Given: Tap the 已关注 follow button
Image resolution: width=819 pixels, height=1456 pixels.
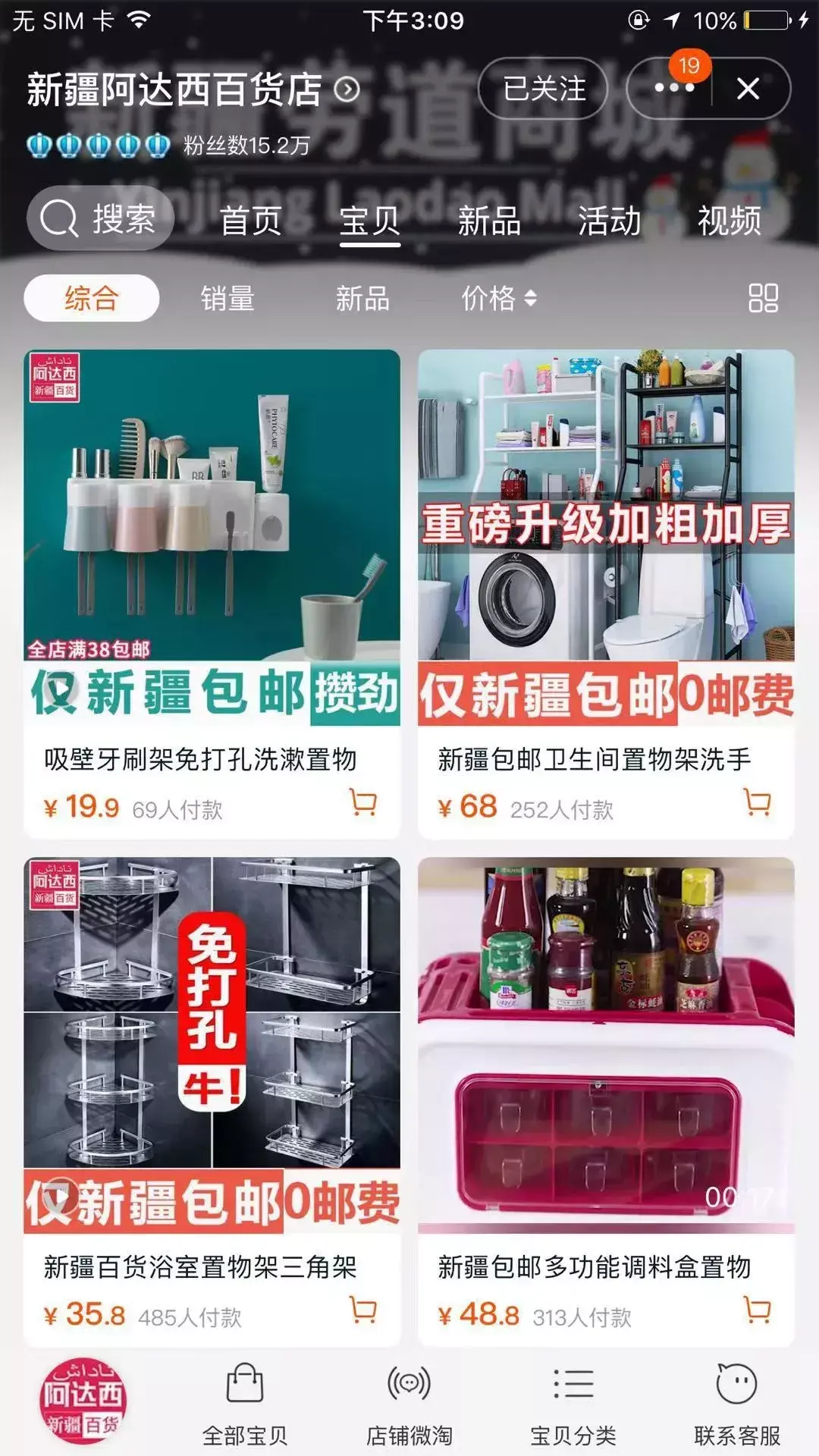Looking at the screenshot, I should coord(543,89).
